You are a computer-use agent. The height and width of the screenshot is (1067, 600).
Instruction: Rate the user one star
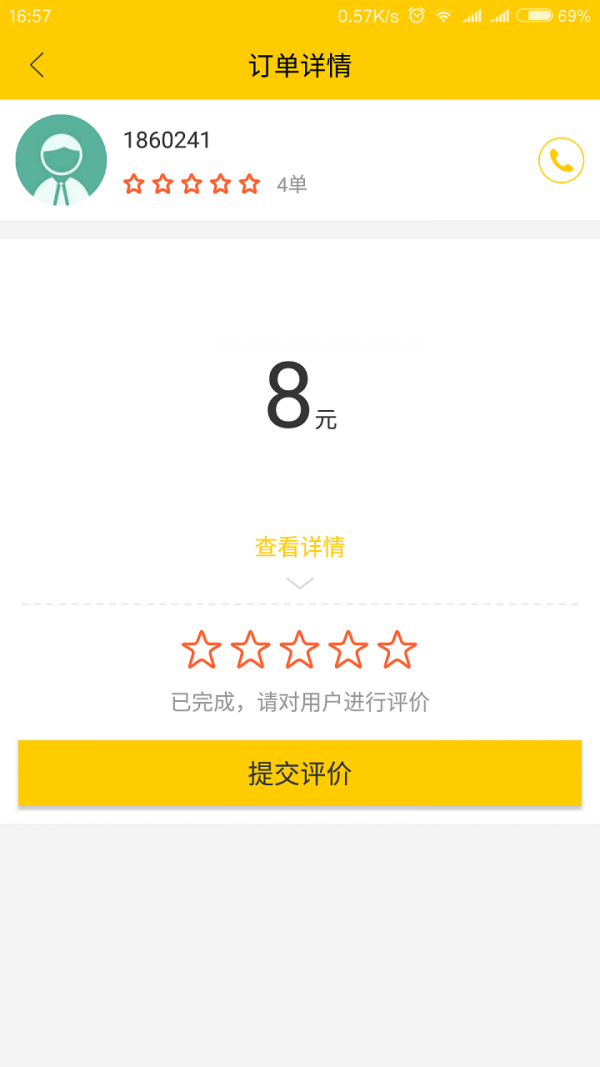201,650
